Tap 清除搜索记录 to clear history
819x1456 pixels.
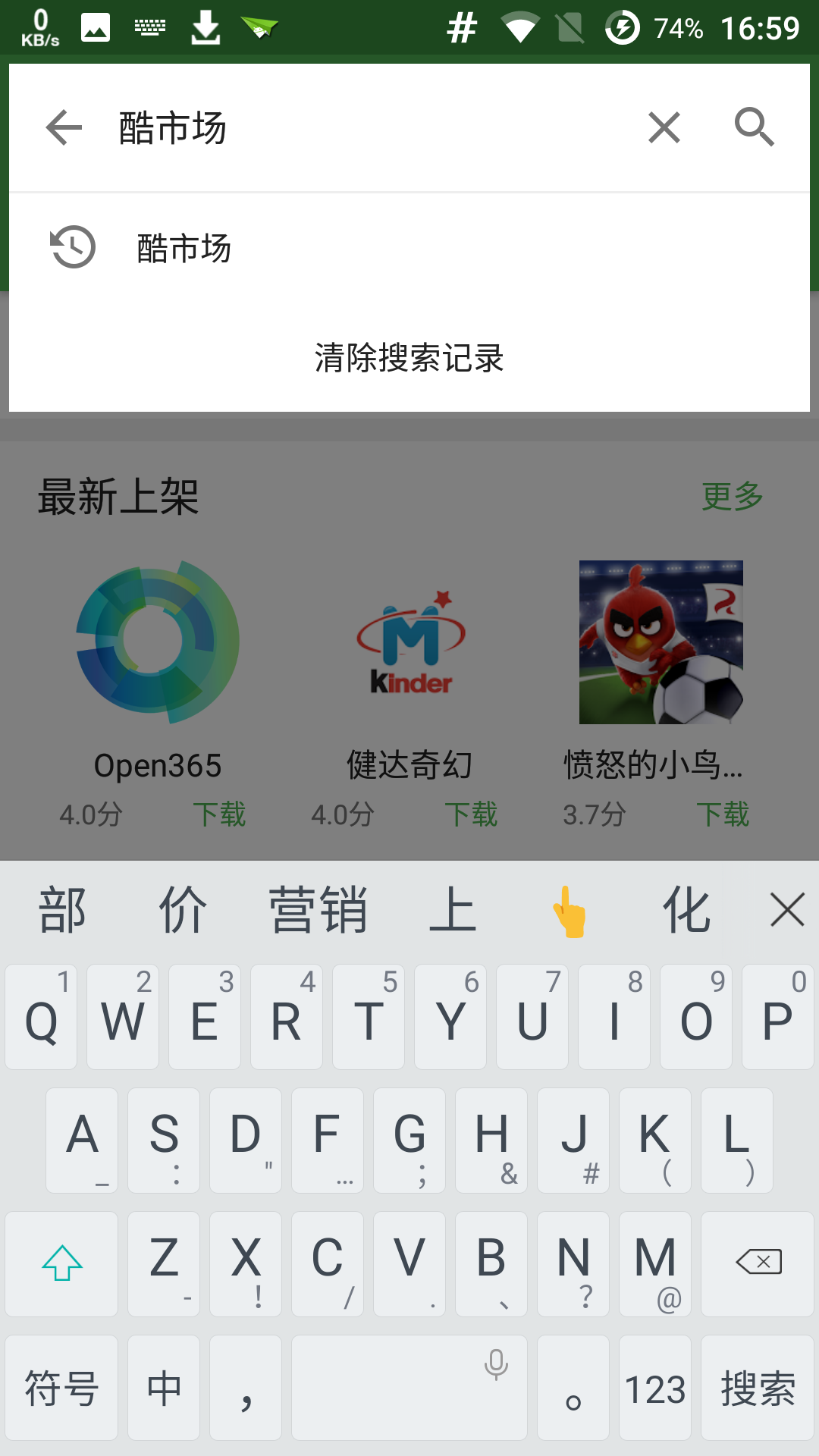[x=409, y=358]
